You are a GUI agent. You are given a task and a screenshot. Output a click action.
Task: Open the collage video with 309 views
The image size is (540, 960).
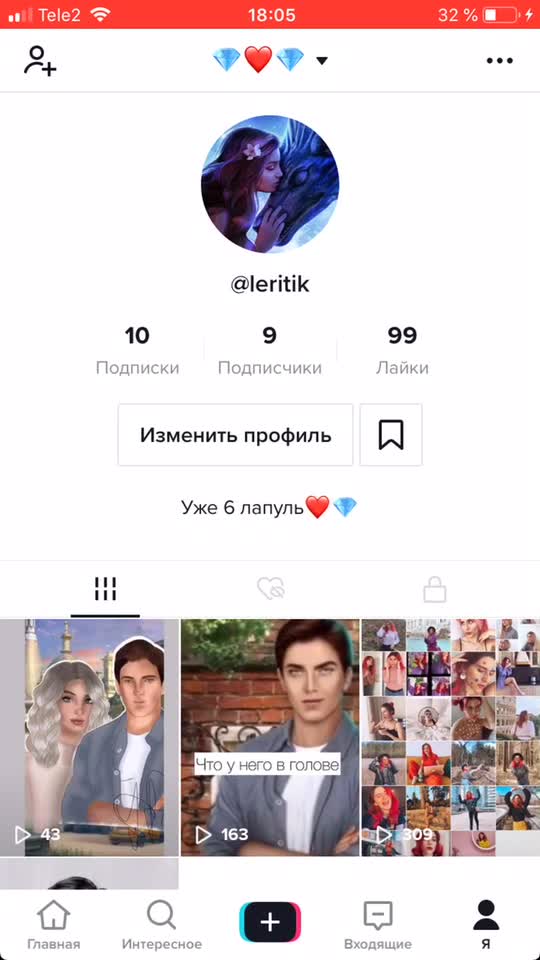(451, 737)
